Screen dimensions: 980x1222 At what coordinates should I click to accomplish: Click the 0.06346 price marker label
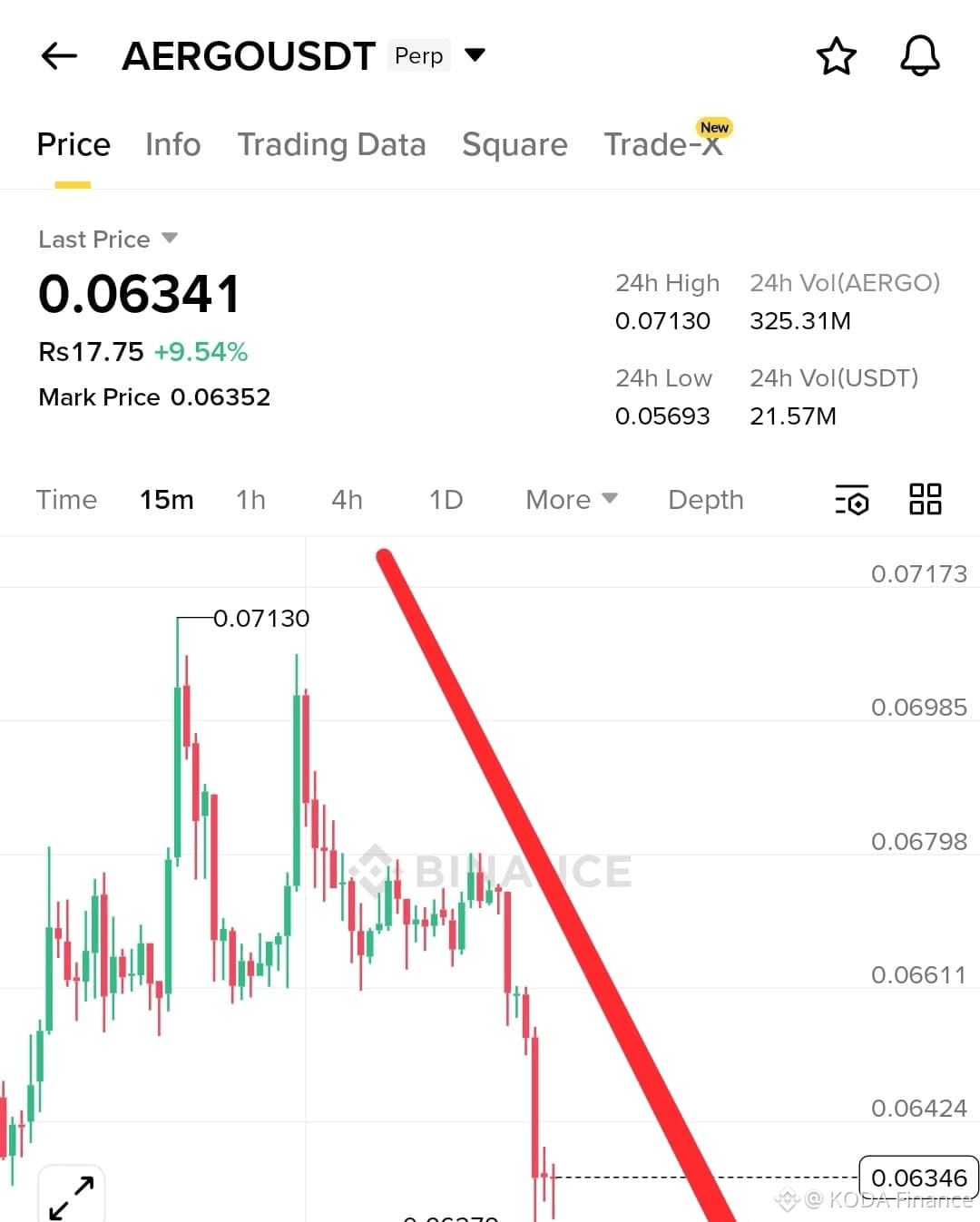tap(917, 1177)
